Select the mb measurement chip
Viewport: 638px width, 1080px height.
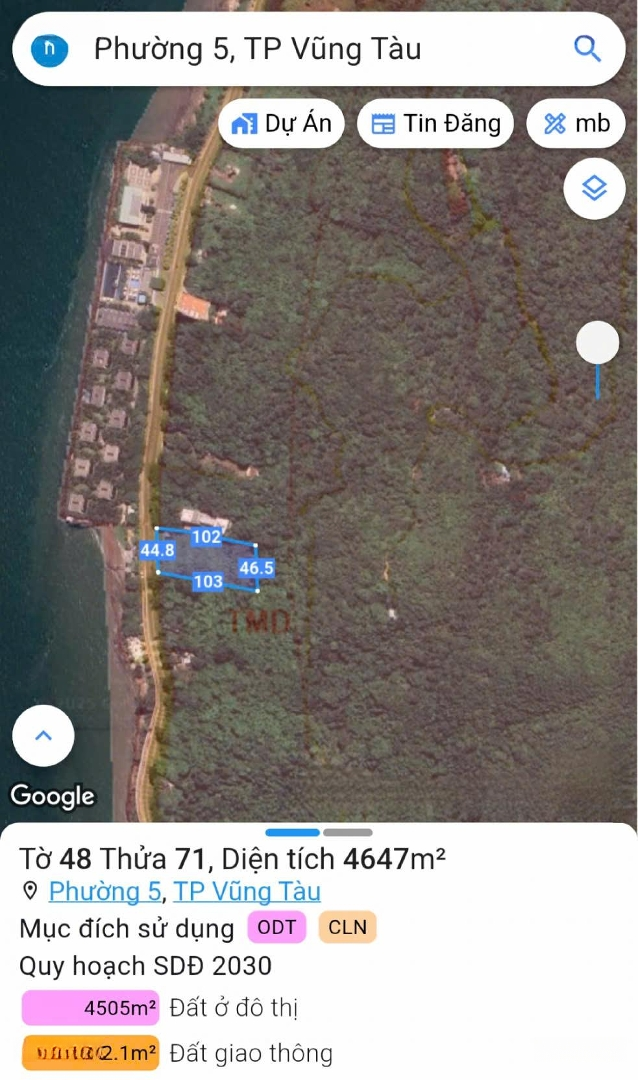577,123
